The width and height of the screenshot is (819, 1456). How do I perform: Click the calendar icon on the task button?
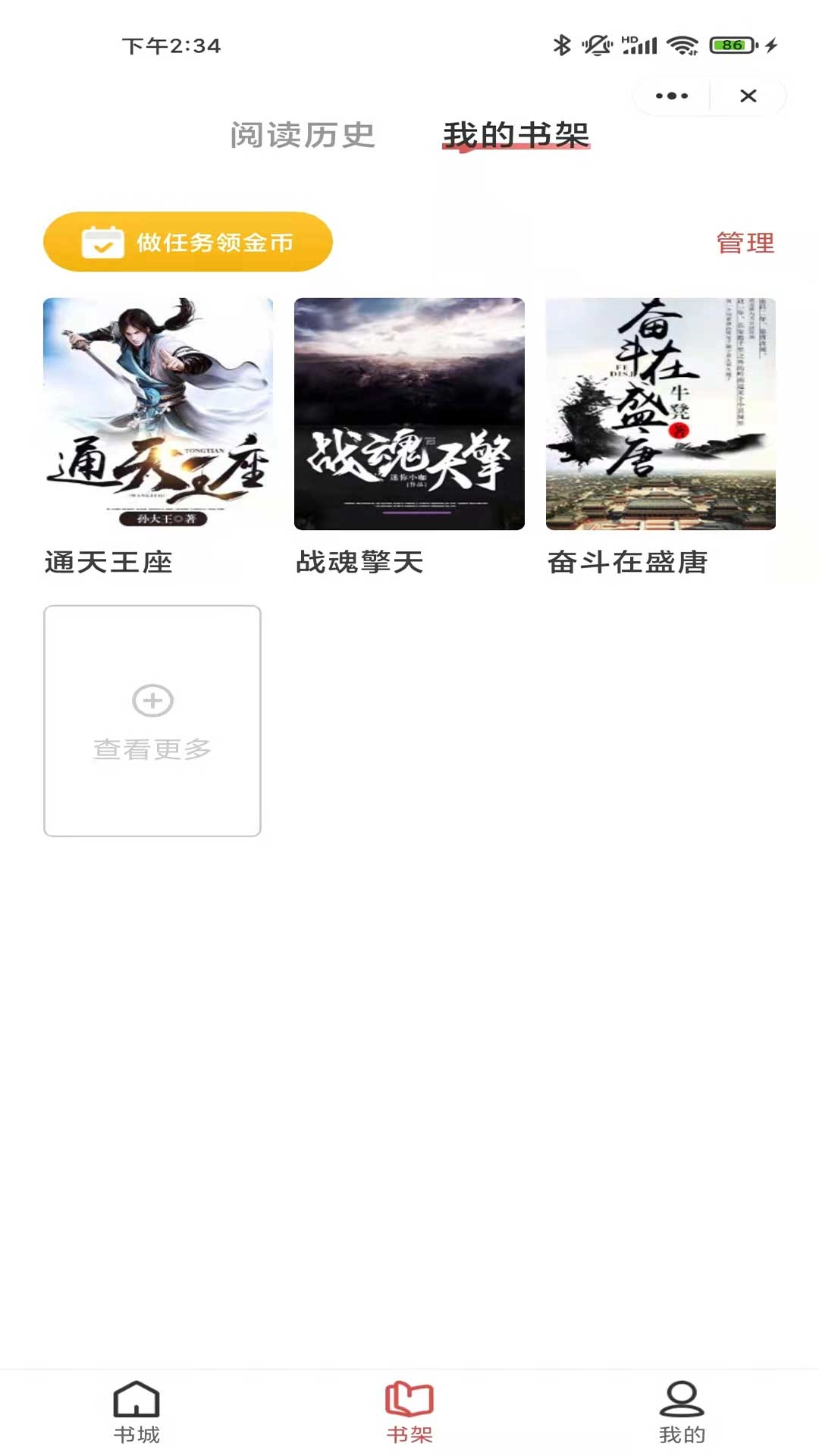102,242
